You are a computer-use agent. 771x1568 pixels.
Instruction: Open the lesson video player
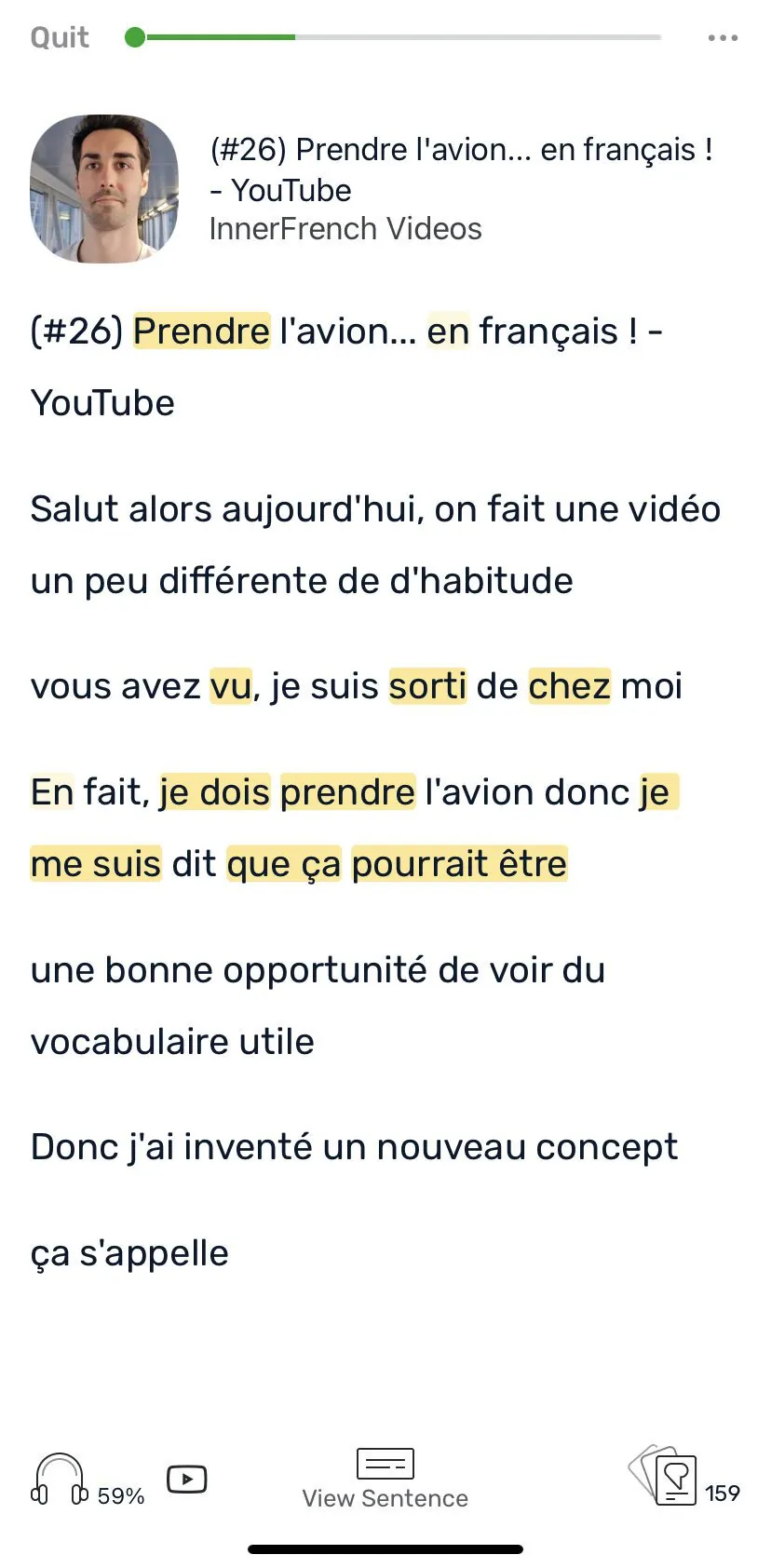tap(187, 1479)
